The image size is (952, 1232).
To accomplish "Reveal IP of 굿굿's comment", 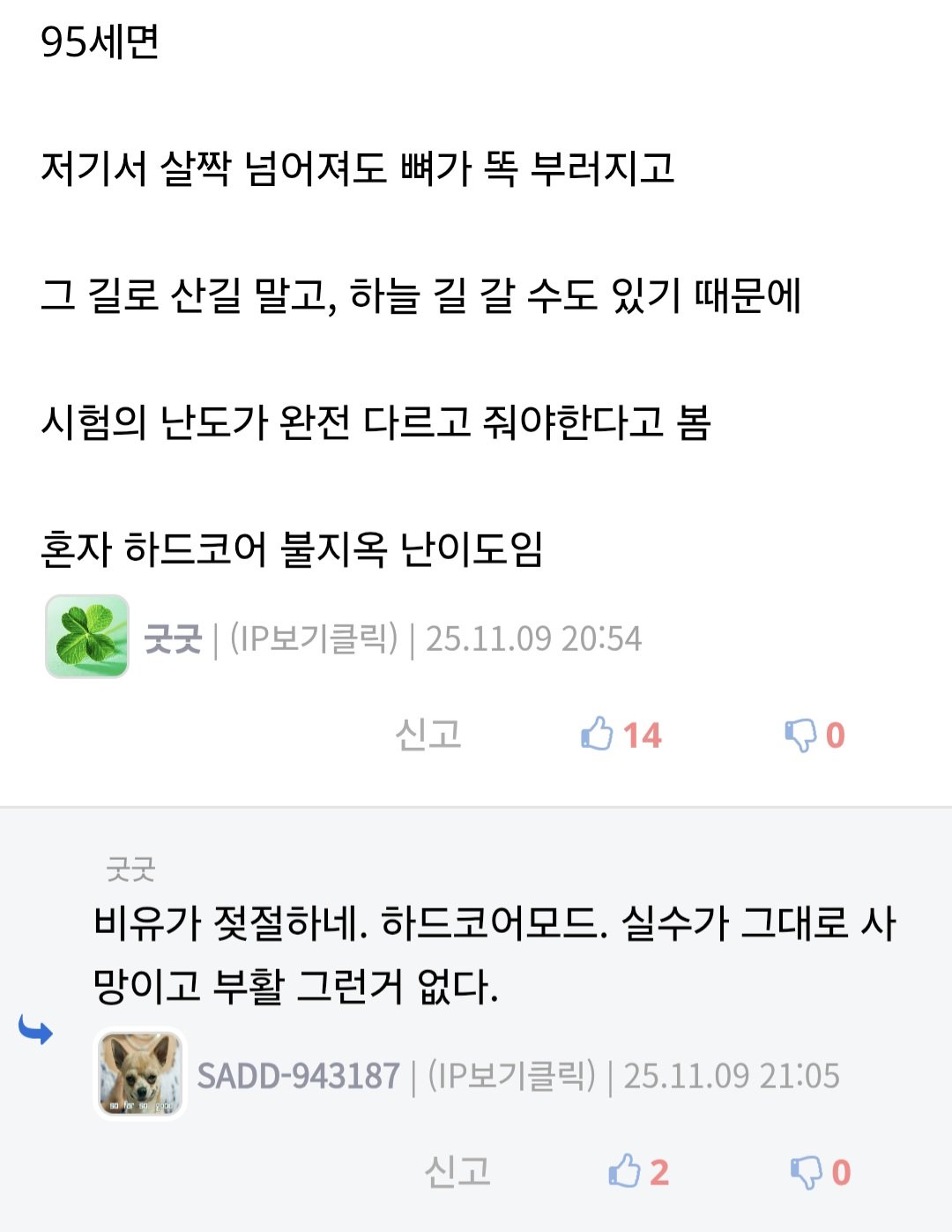I will coord(314,638).
